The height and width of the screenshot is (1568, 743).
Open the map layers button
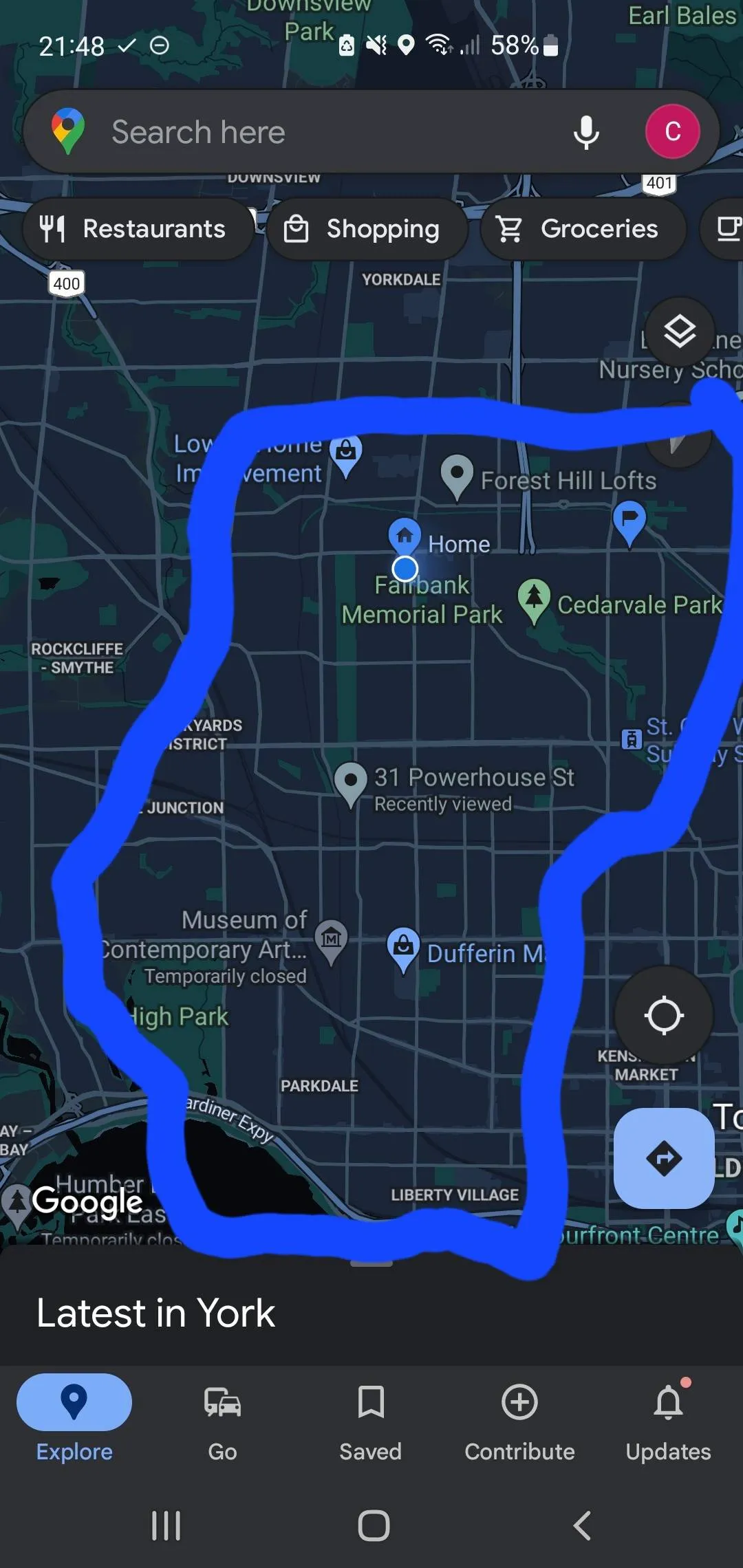679,332
